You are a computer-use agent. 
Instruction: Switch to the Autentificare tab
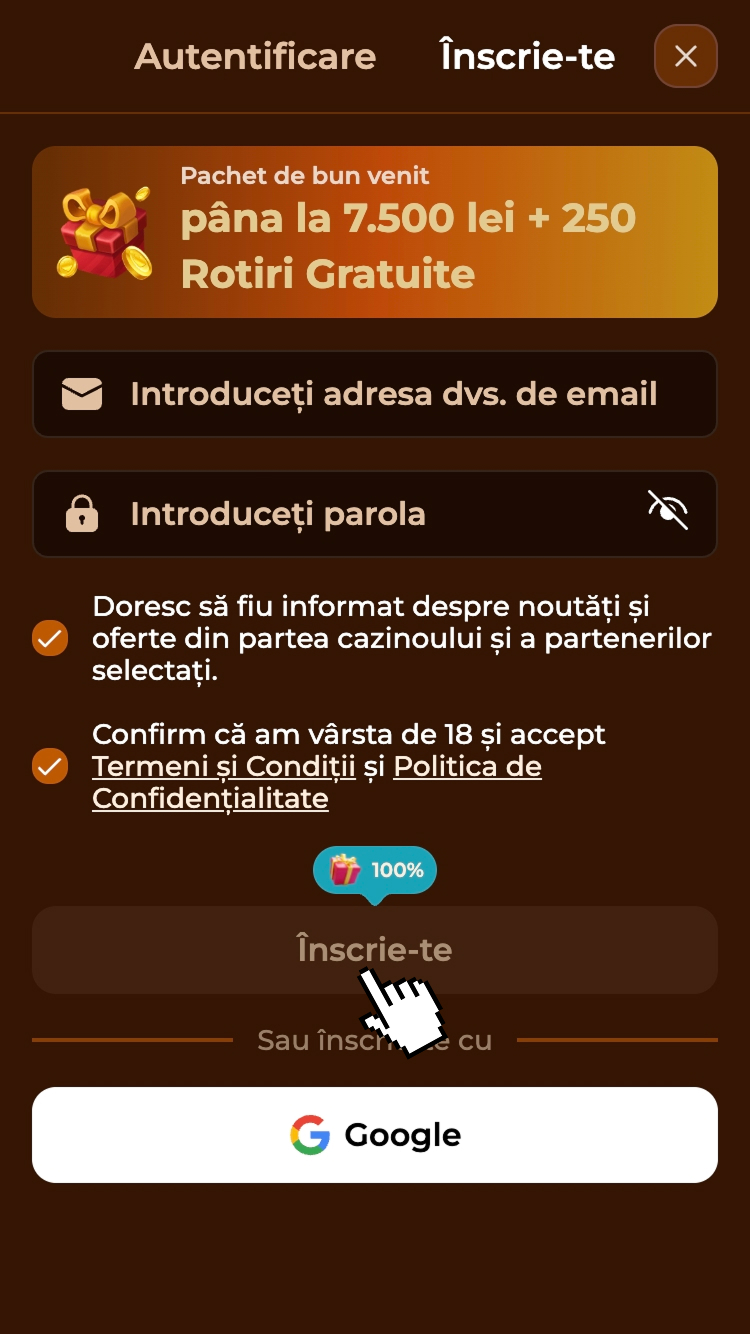255,57
